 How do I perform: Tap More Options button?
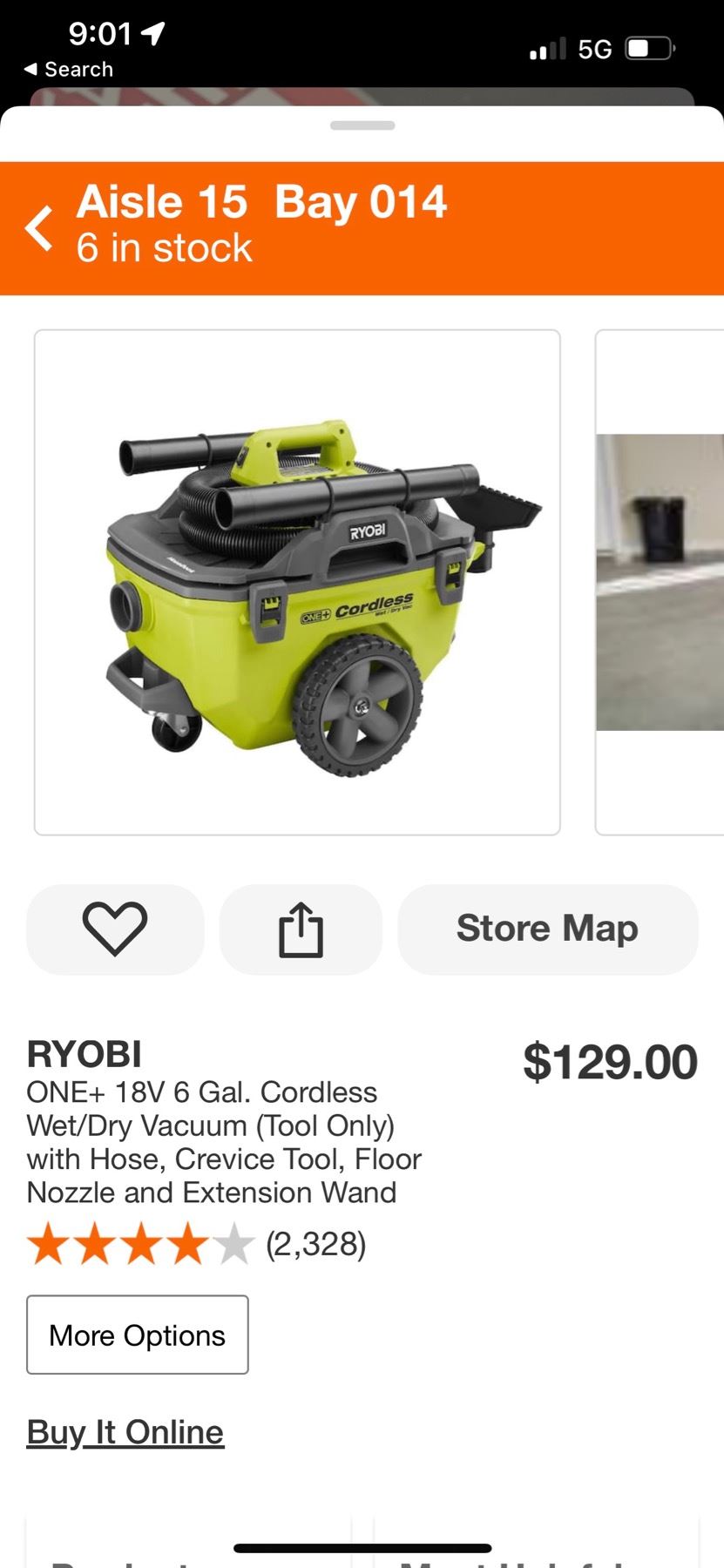138,1335
